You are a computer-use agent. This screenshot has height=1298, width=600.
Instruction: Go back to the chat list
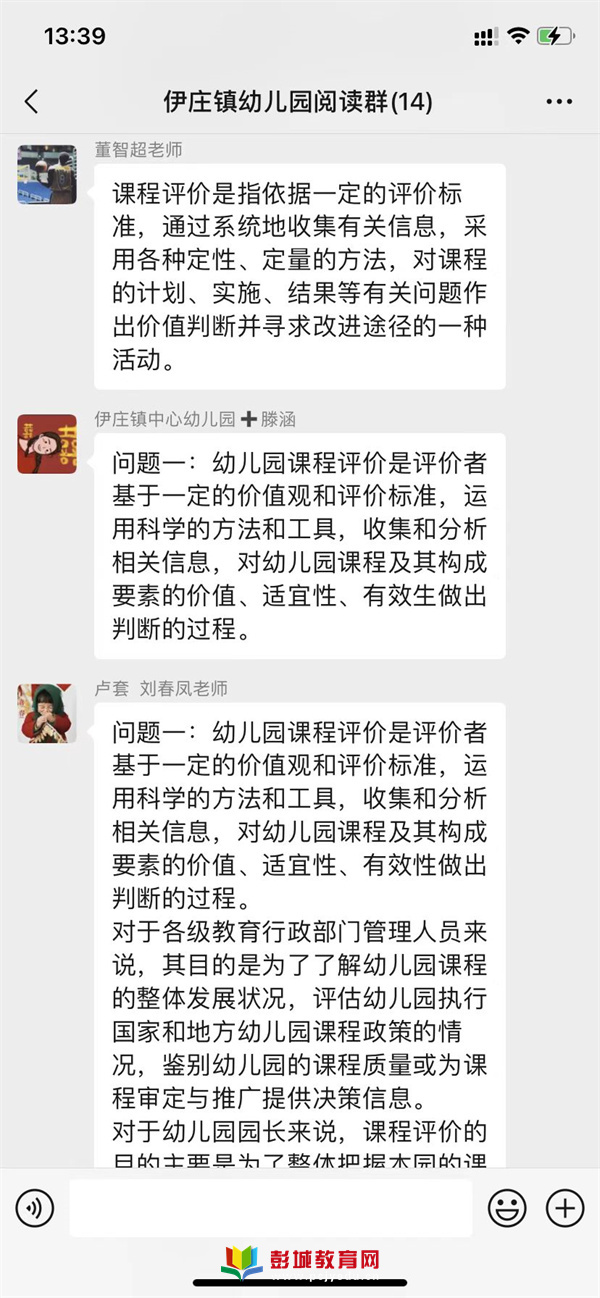click(32, 101)
